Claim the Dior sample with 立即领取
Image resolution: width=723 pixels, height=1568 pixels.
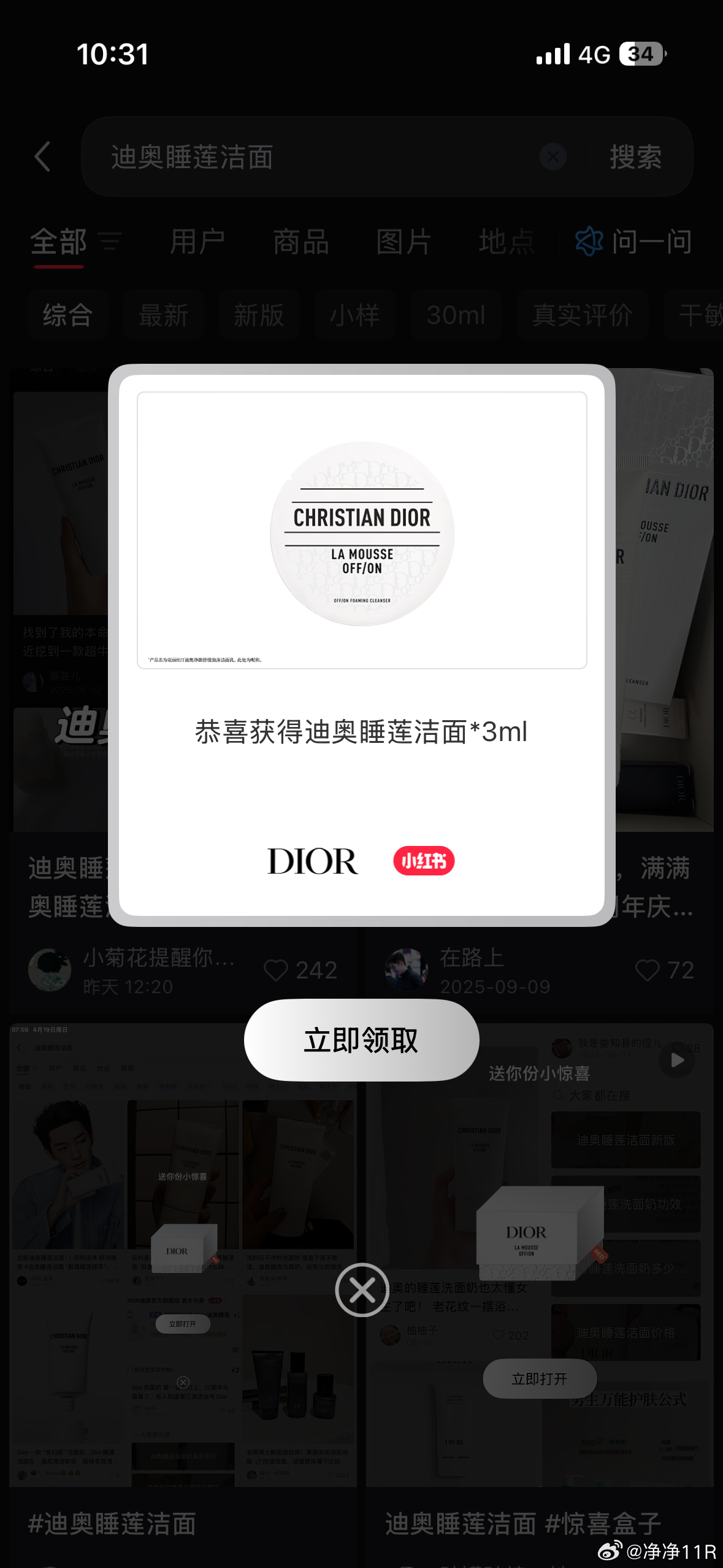tap(361, 1040)
